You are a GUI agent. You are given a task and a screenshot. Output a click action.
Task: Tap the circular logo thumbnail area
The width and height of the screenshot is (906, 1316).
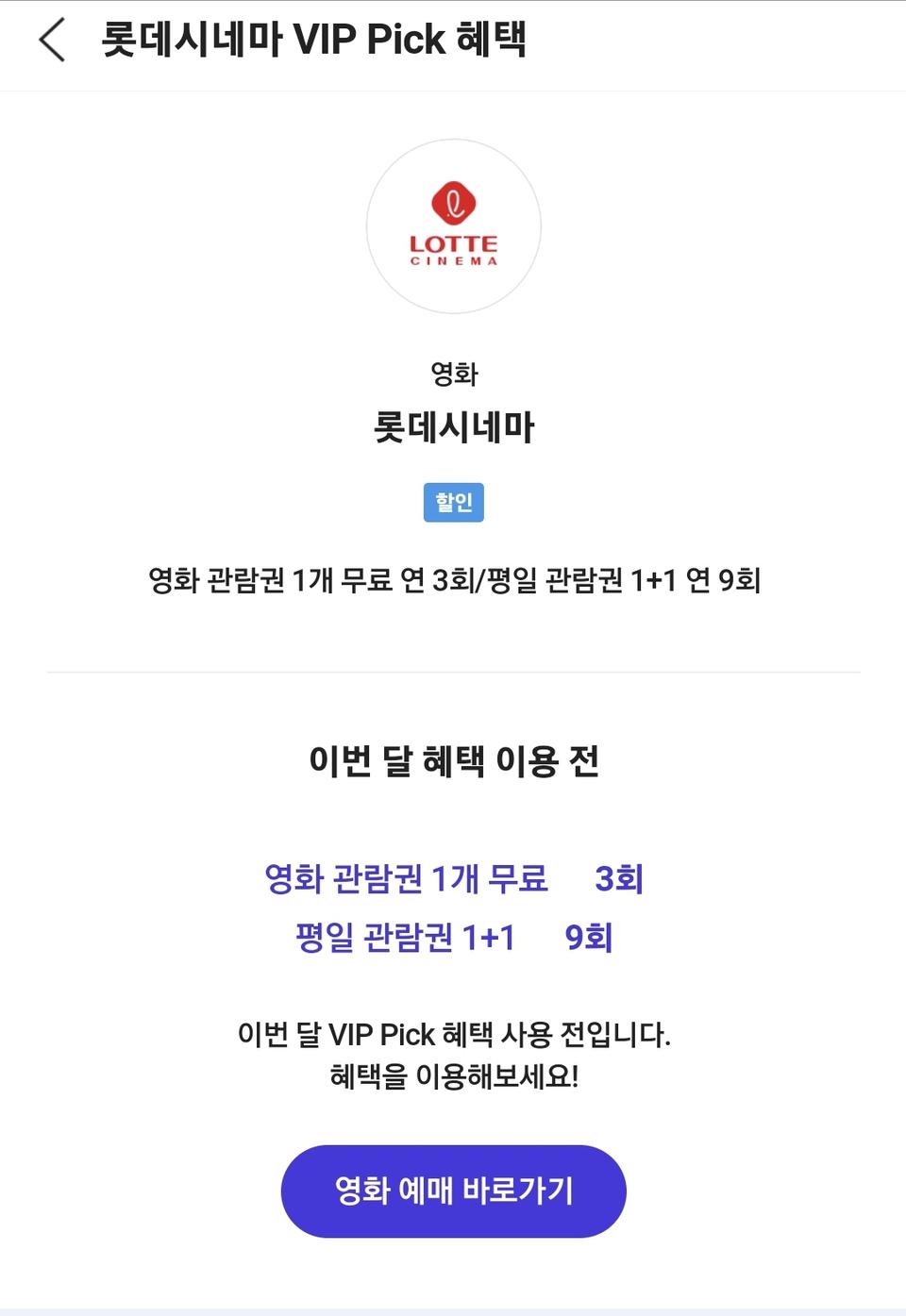click(x=453, y=225)
